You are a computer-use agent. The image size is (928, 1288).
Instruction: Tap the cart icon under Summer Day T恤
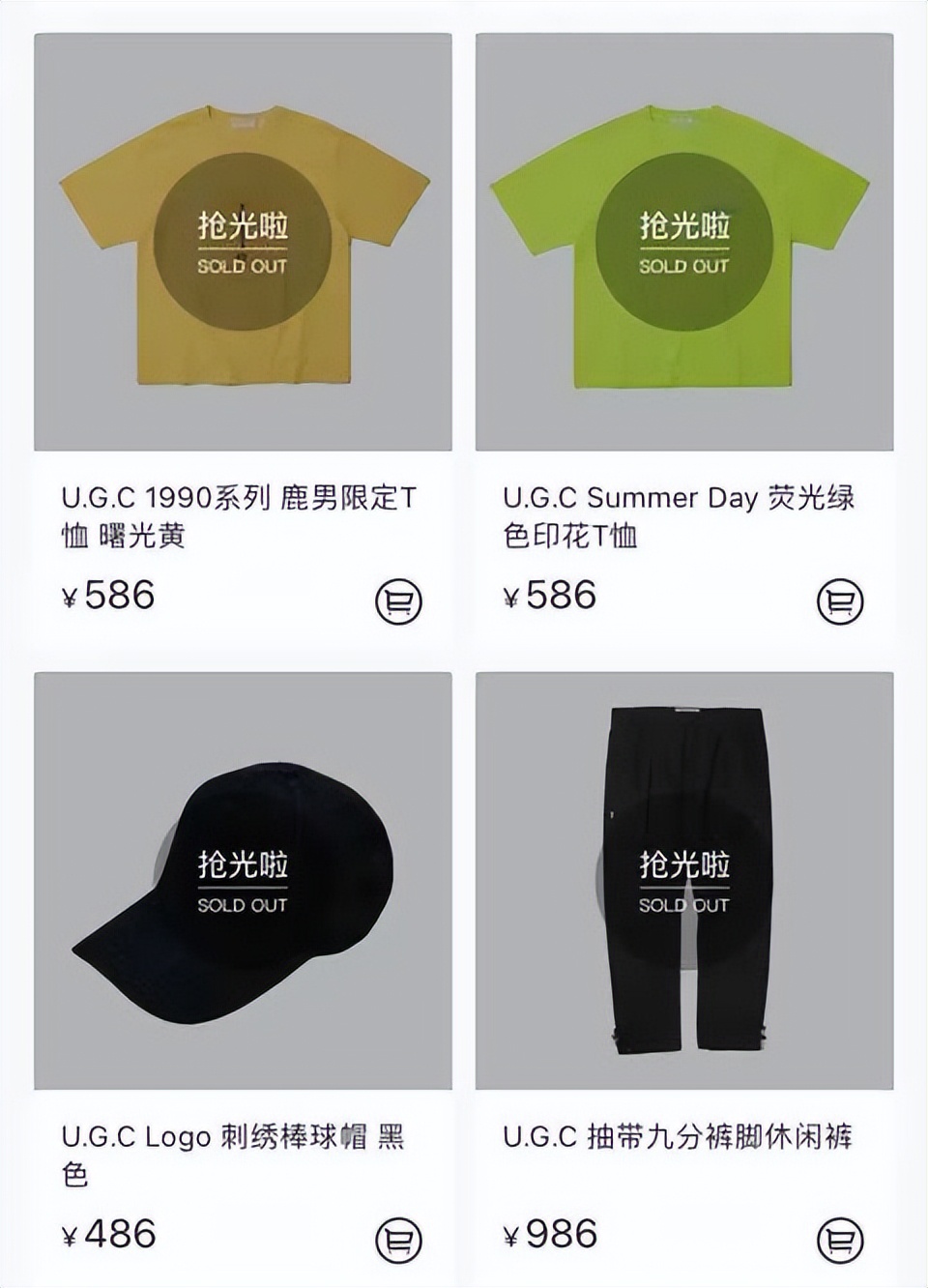pos(841,600)
